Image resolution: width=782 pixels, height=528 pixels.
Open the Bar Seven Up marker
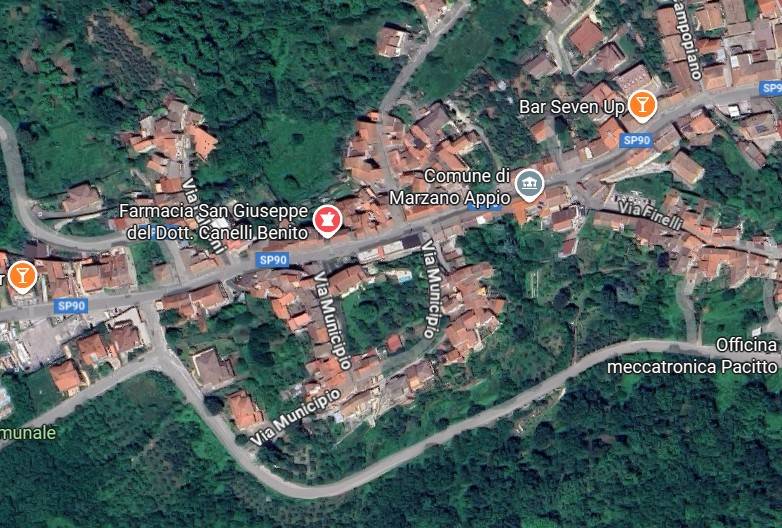coord(642,104)
